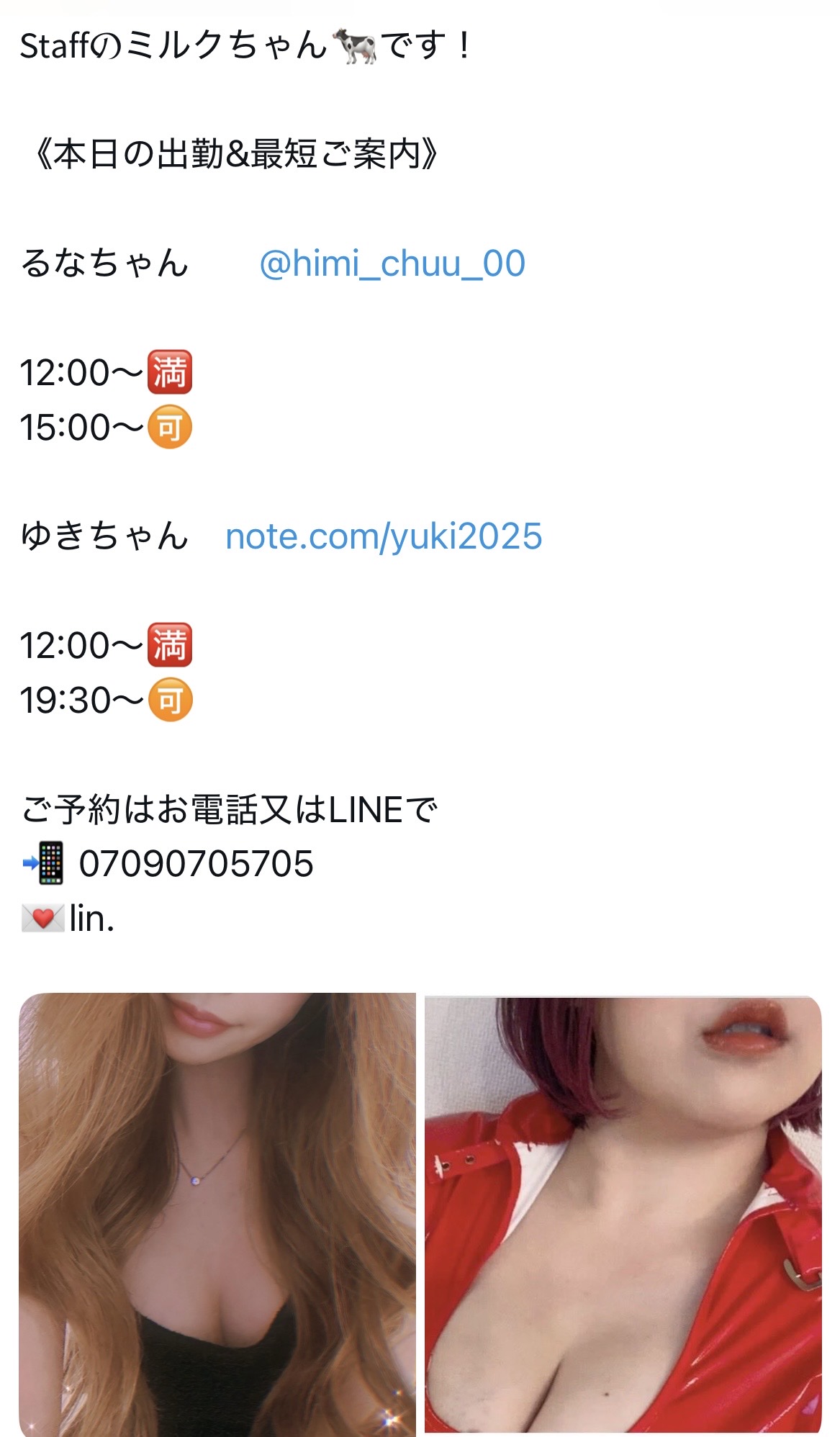840x1437 pixels.
Task: View the attached photo with long blonde hair
Action: (x=217, y=1214)
